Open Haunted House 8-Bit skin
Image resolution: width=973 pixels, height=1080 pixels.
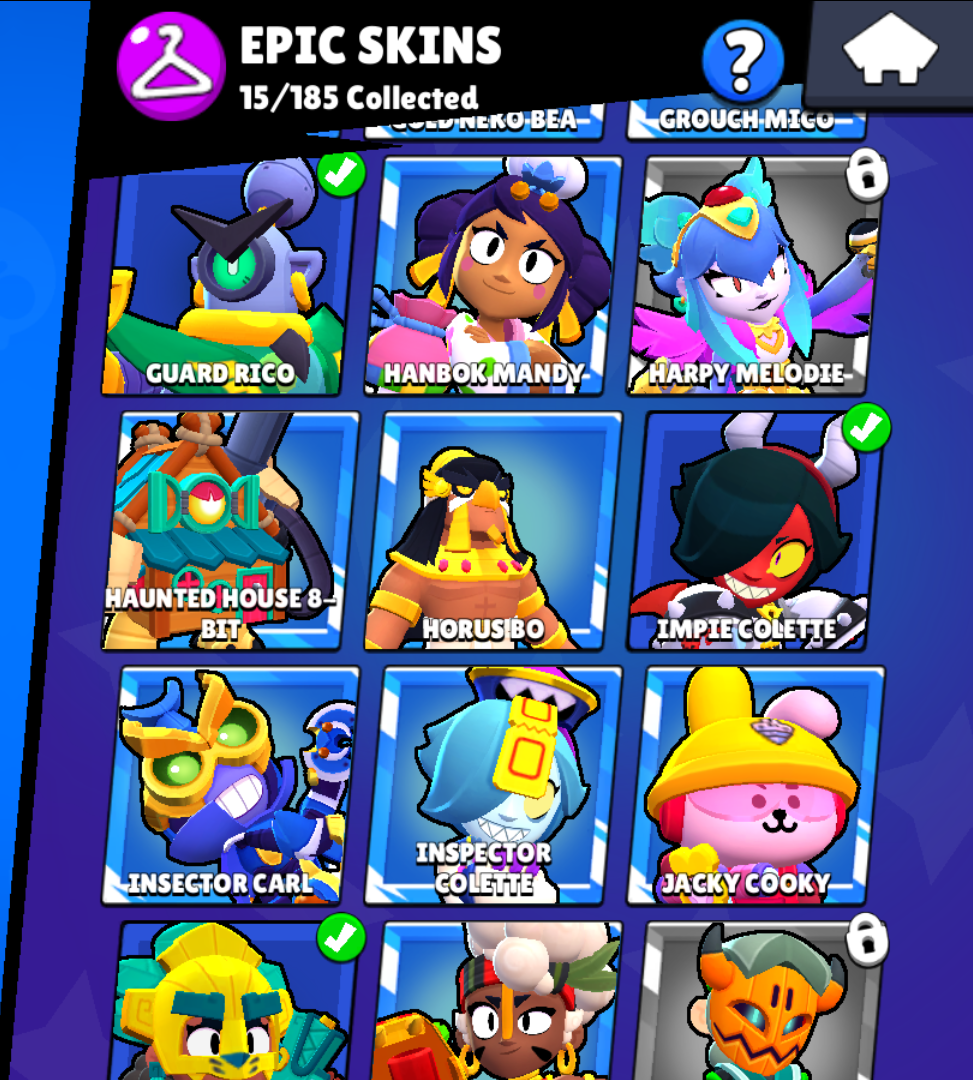(231, 531)
